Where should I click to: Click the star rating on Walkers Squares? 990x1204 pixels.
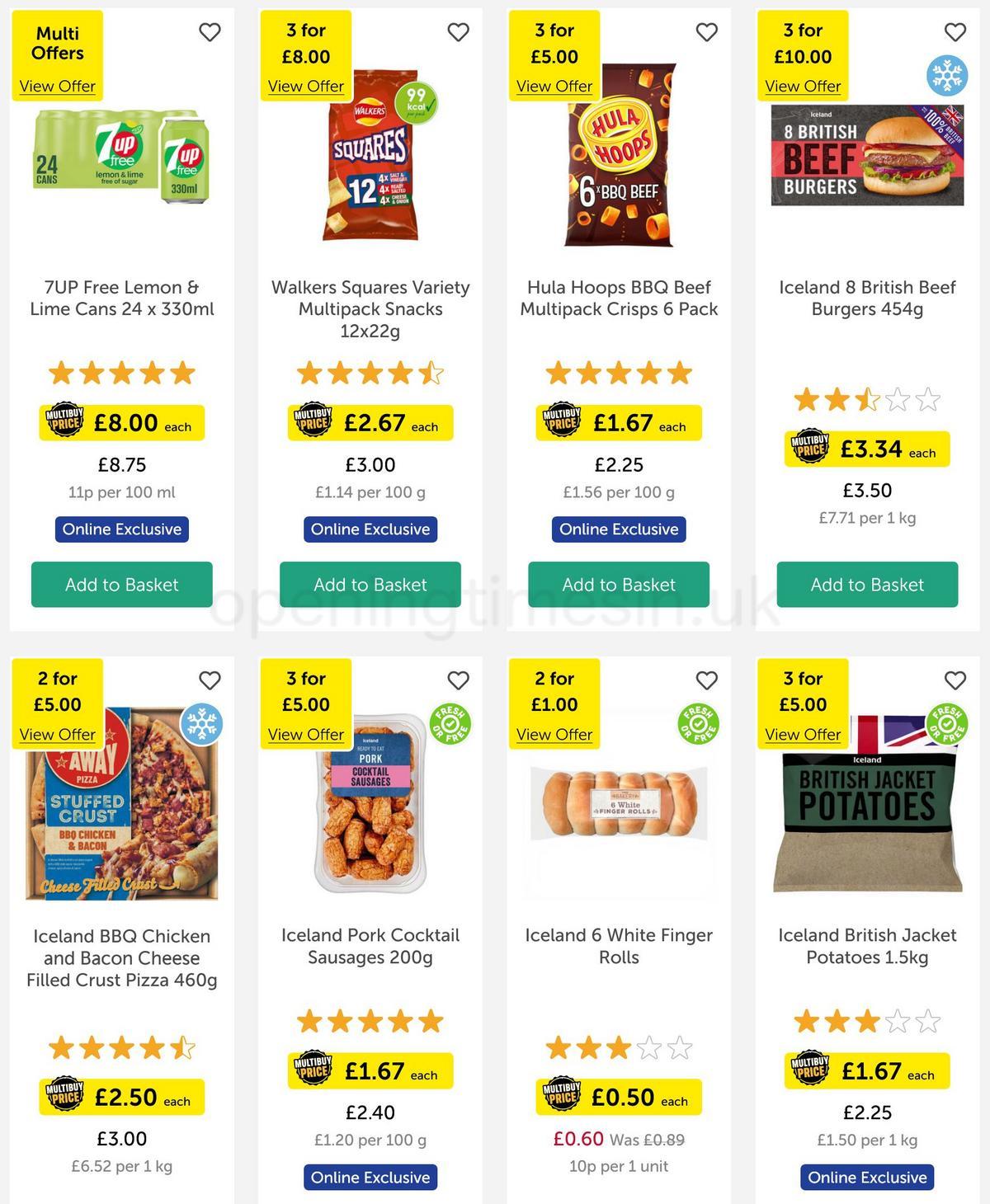370,373
